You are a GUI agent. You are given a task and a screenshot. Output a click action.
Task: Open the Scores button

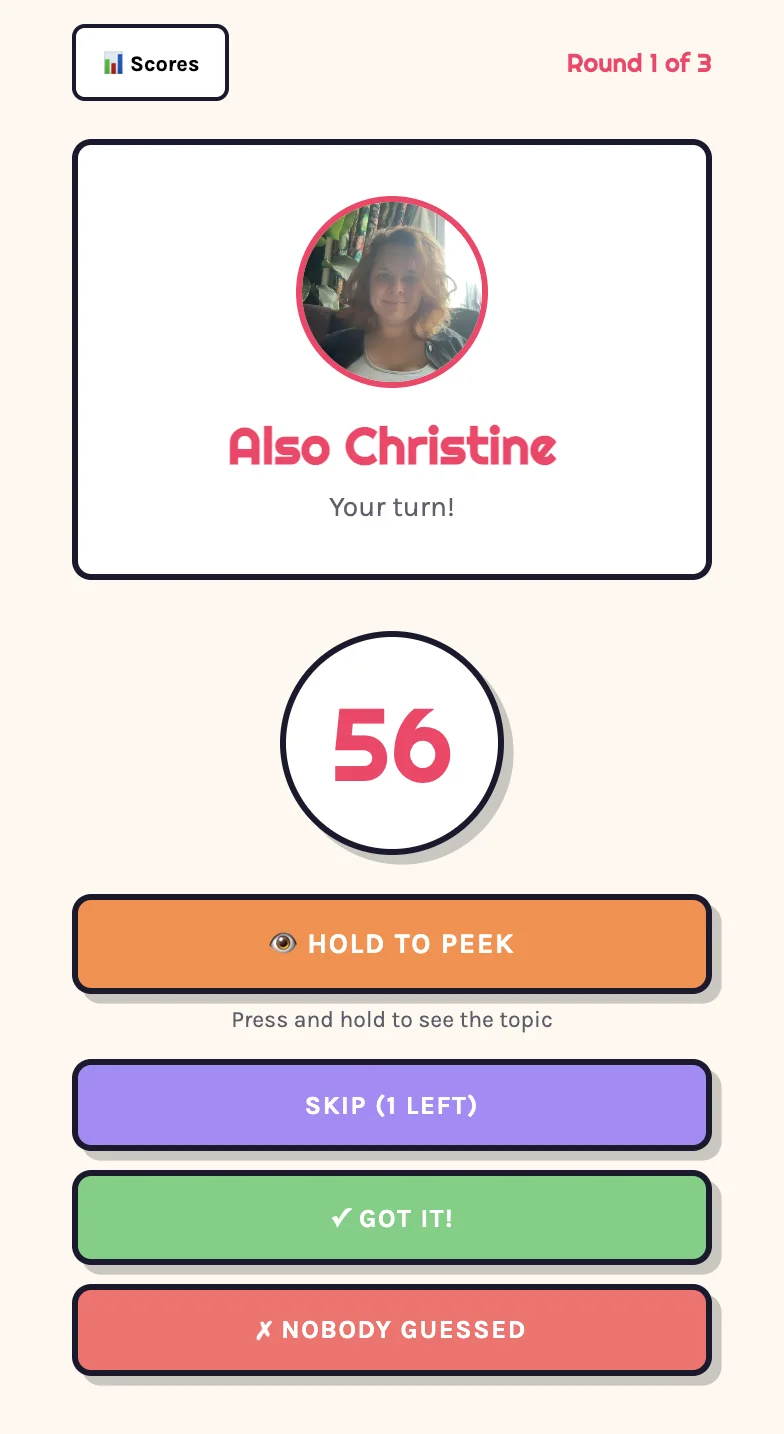[x=150, y=63]
